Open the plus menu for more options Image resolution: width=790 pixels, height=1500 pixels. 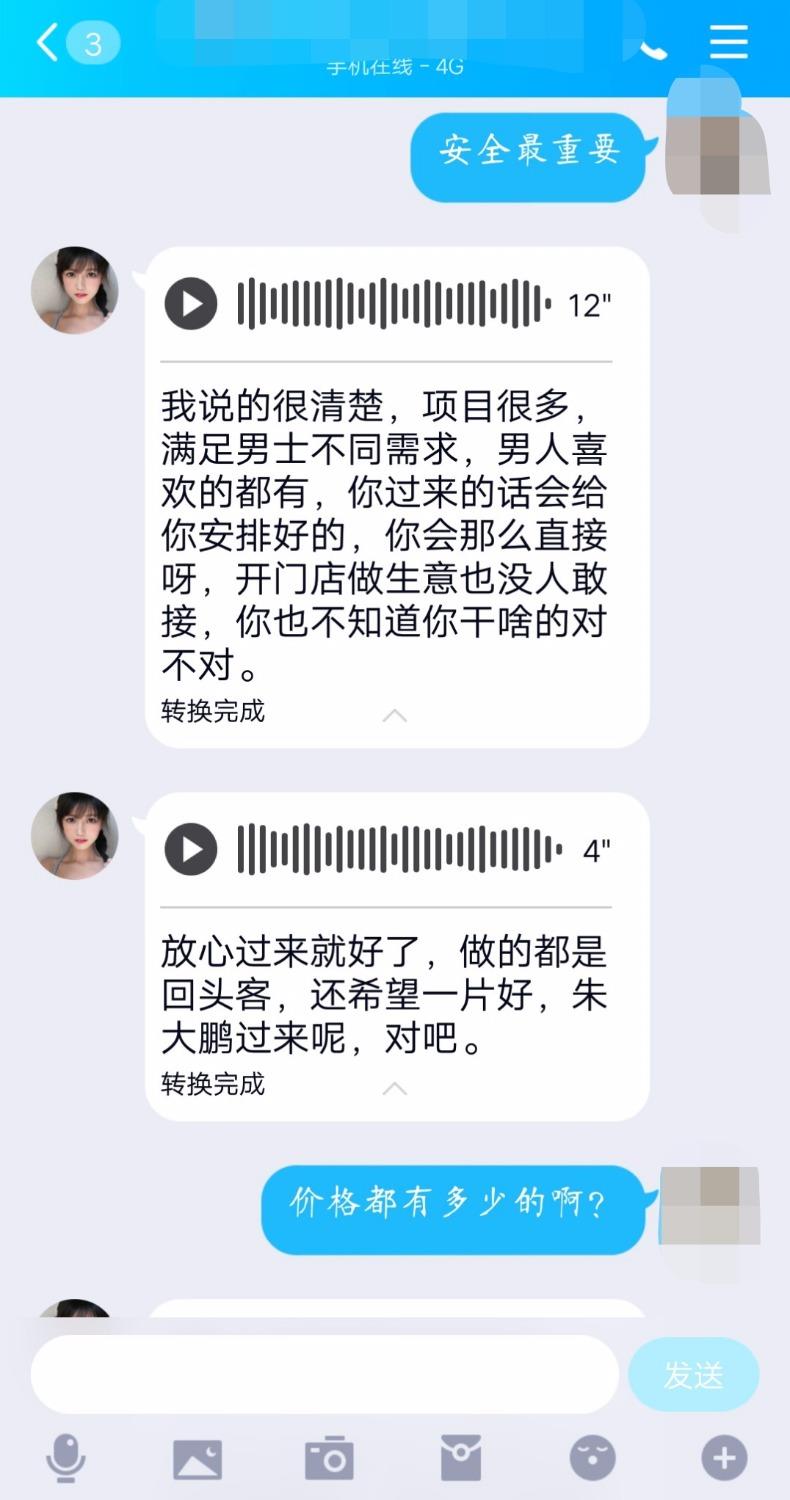point(724,1458)
